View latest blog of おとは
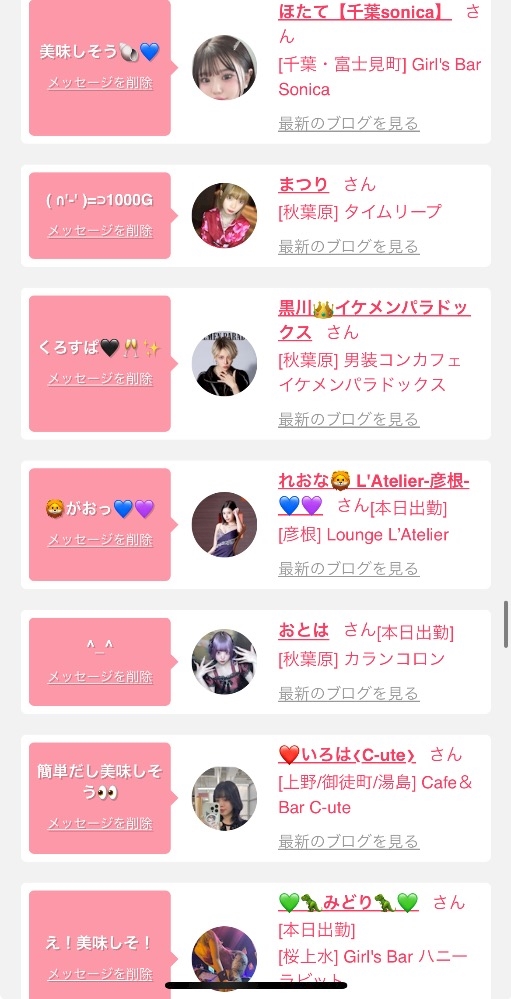This screenshot has height=999, width=511. click(x=349, y=693)
